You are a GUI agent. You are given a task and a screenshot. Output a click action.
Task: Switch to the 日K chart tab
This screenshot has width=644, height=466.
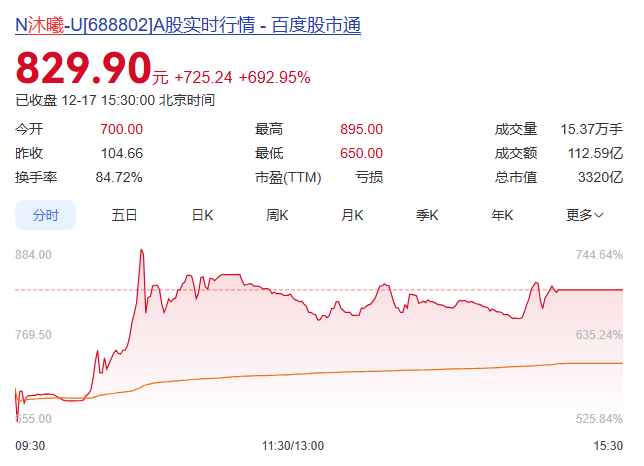202,215
